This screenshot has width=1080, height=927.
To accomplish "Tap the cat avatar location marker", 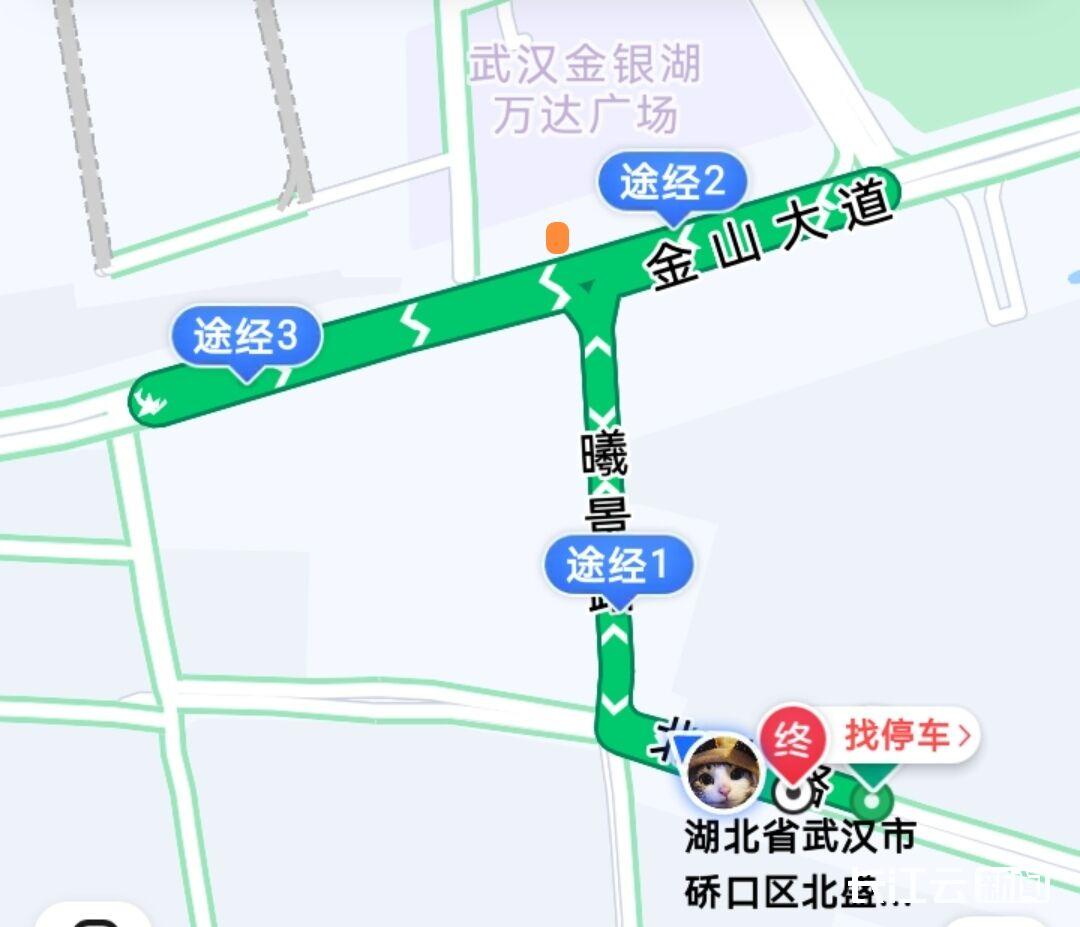I will (x=724, y=773).
